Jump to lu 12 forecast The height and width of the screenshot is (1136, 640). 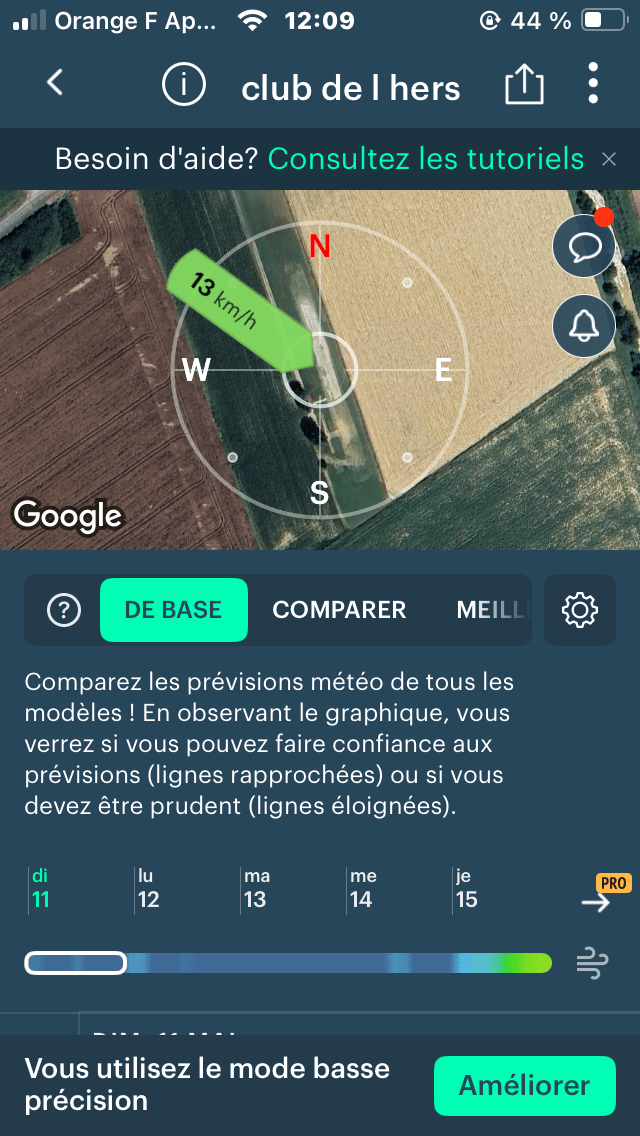[148, 889]
